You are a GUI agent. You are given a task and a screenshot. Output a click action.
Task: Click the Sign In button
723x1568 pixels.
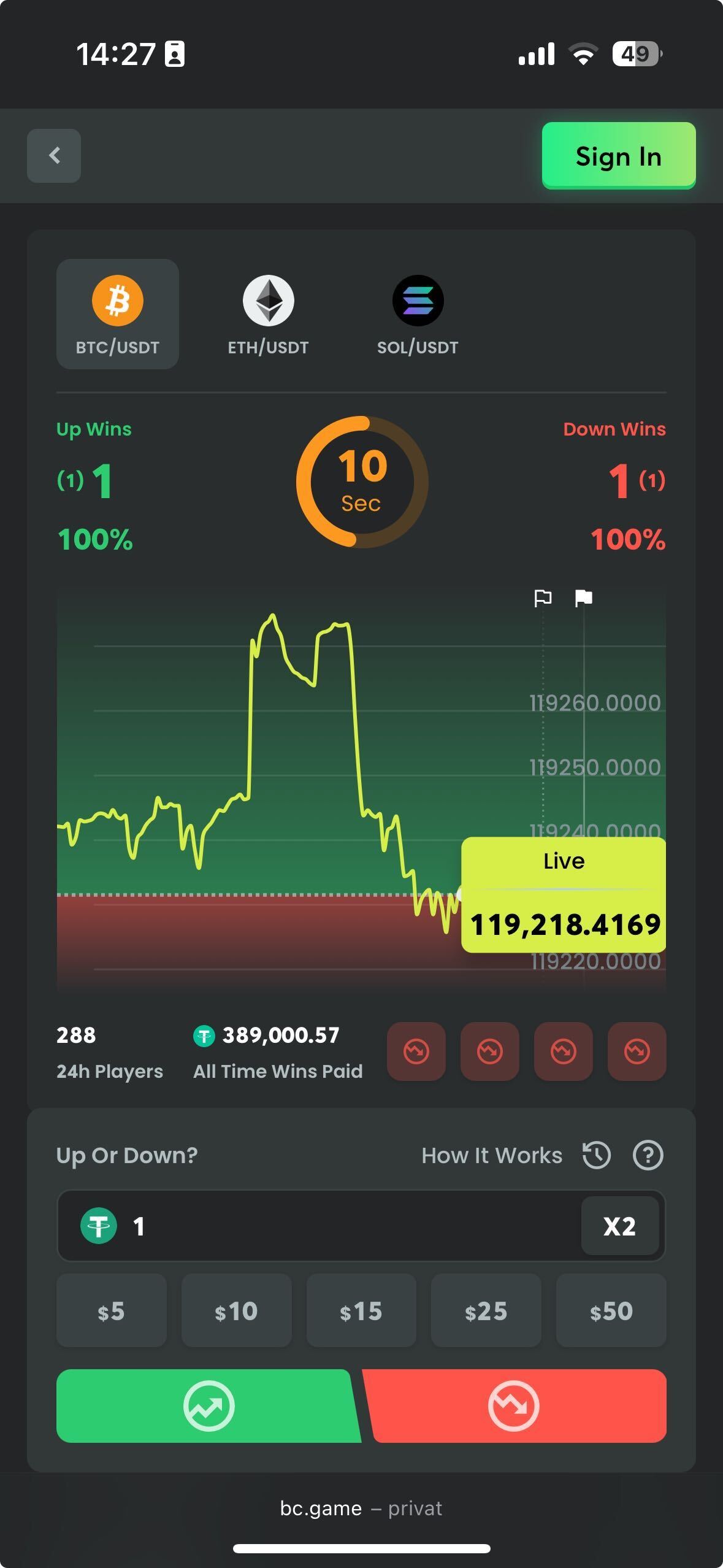pyautogui.click(x=618, y=156)
